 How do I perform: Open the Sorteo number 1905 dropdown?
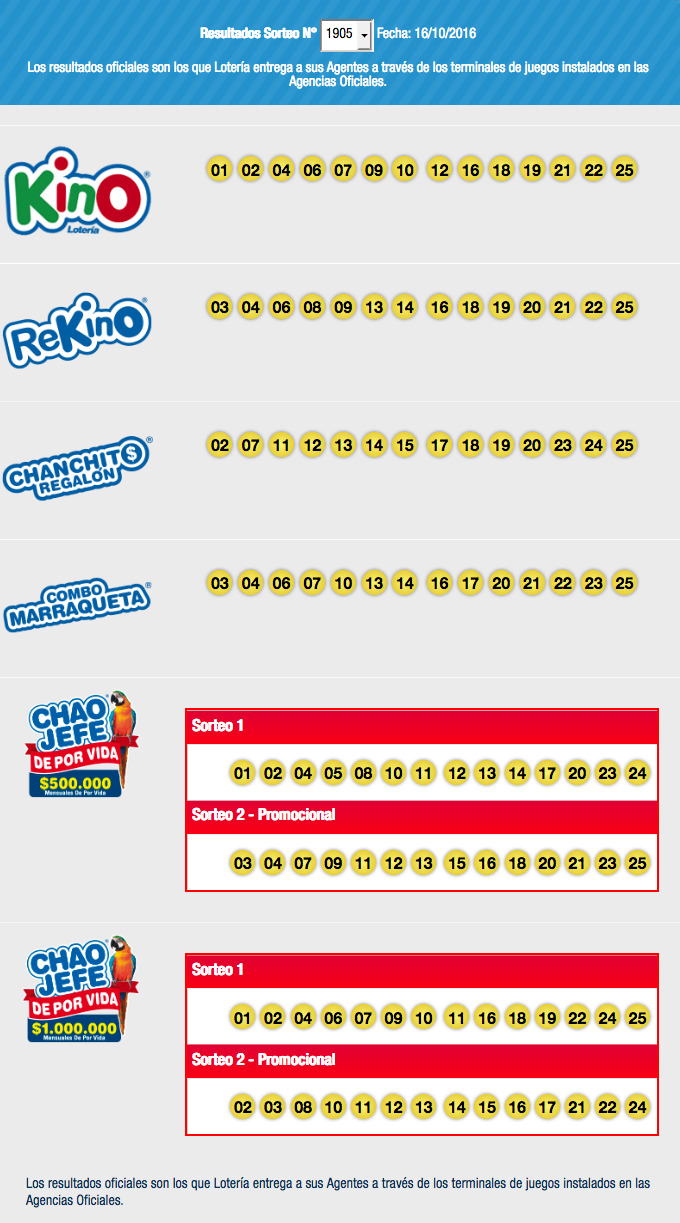[x=346, y=34]
